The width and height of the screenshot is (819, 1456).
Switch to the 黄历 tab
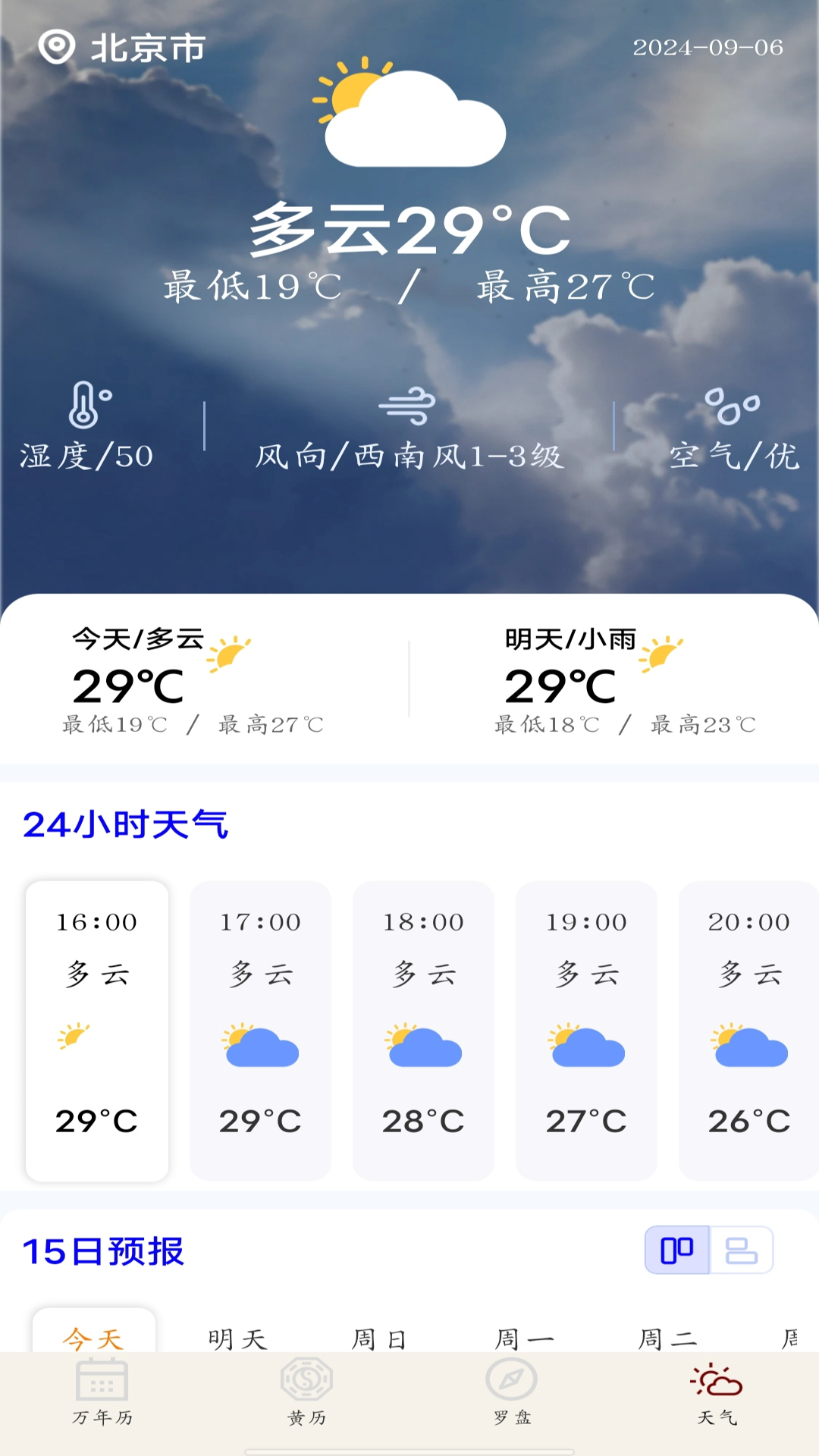[307, 1392]
